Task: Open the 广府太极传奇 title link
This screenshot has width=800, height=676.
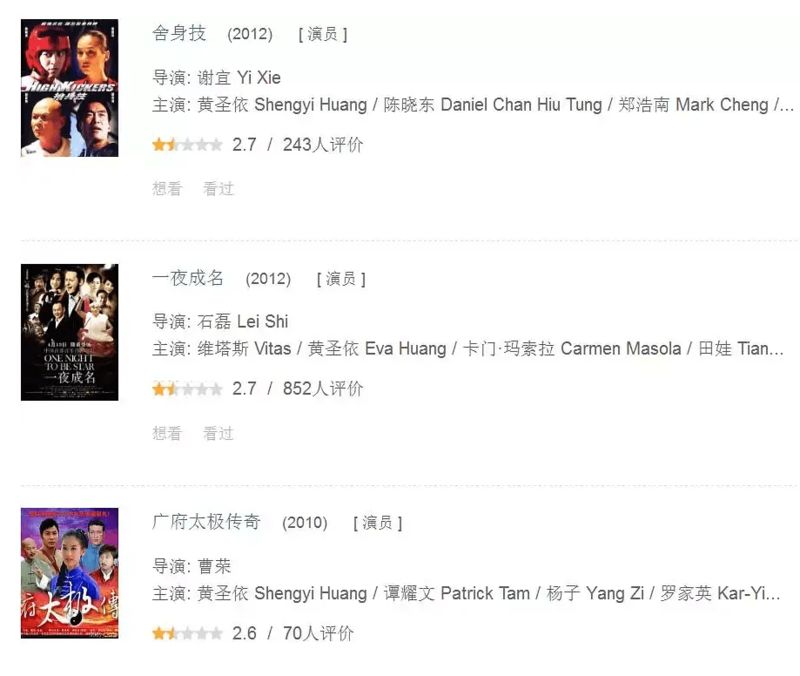Action: tap(206, 522)
